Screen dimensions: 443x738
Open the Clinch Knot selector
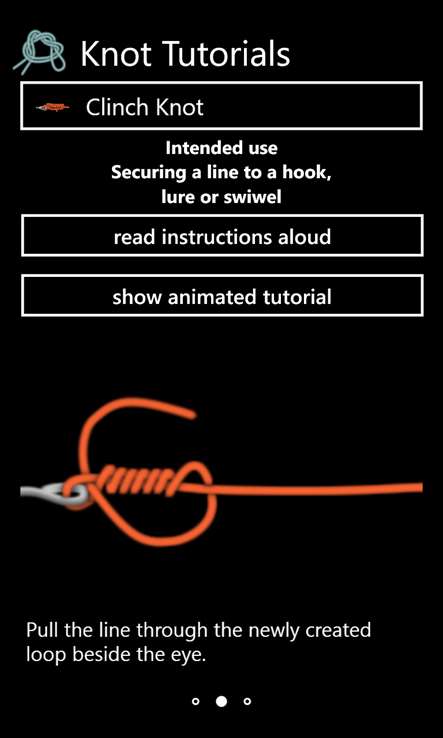point(221,106)
